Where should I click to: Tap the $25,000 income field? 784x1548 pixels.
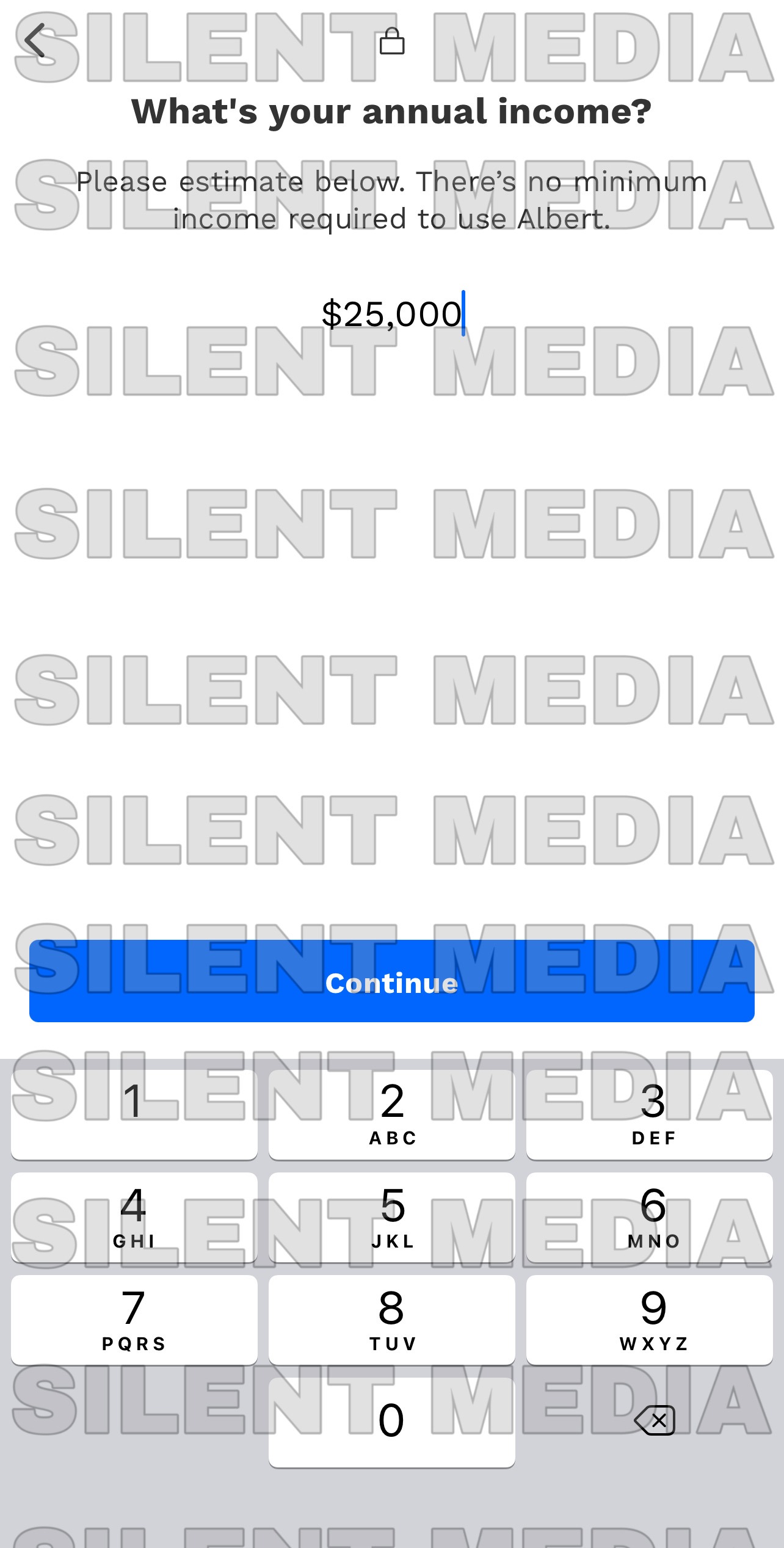(x=392, y=314)
